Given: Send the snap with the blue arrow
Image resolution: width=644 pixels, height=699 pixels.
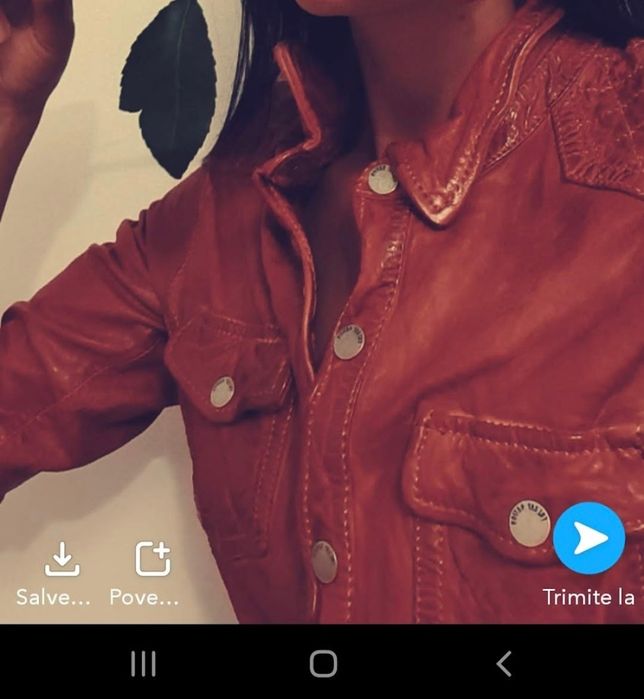Looking at the screenshot, I should tap(589, 539).
